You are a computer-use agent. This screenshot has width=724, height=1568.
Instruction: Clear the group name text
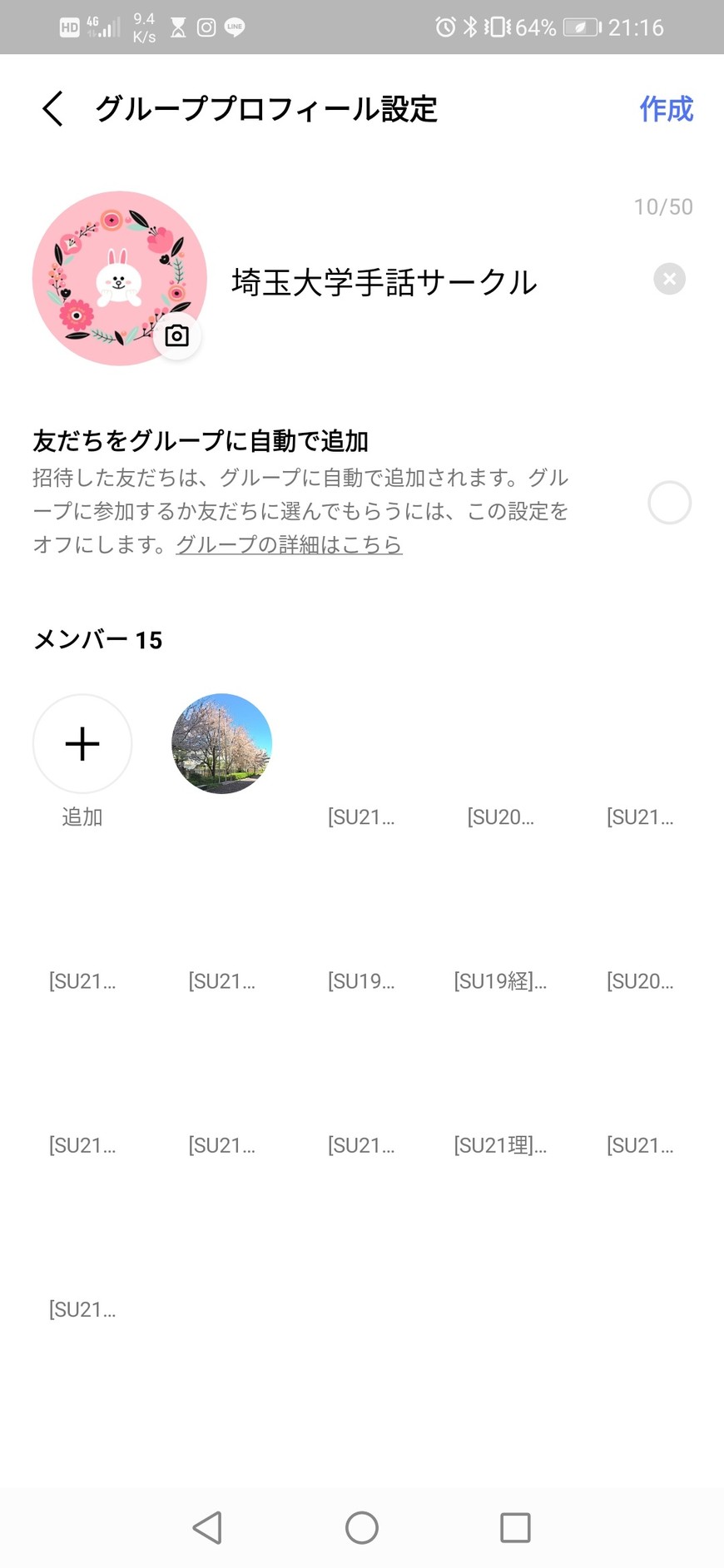click(669, 279)
